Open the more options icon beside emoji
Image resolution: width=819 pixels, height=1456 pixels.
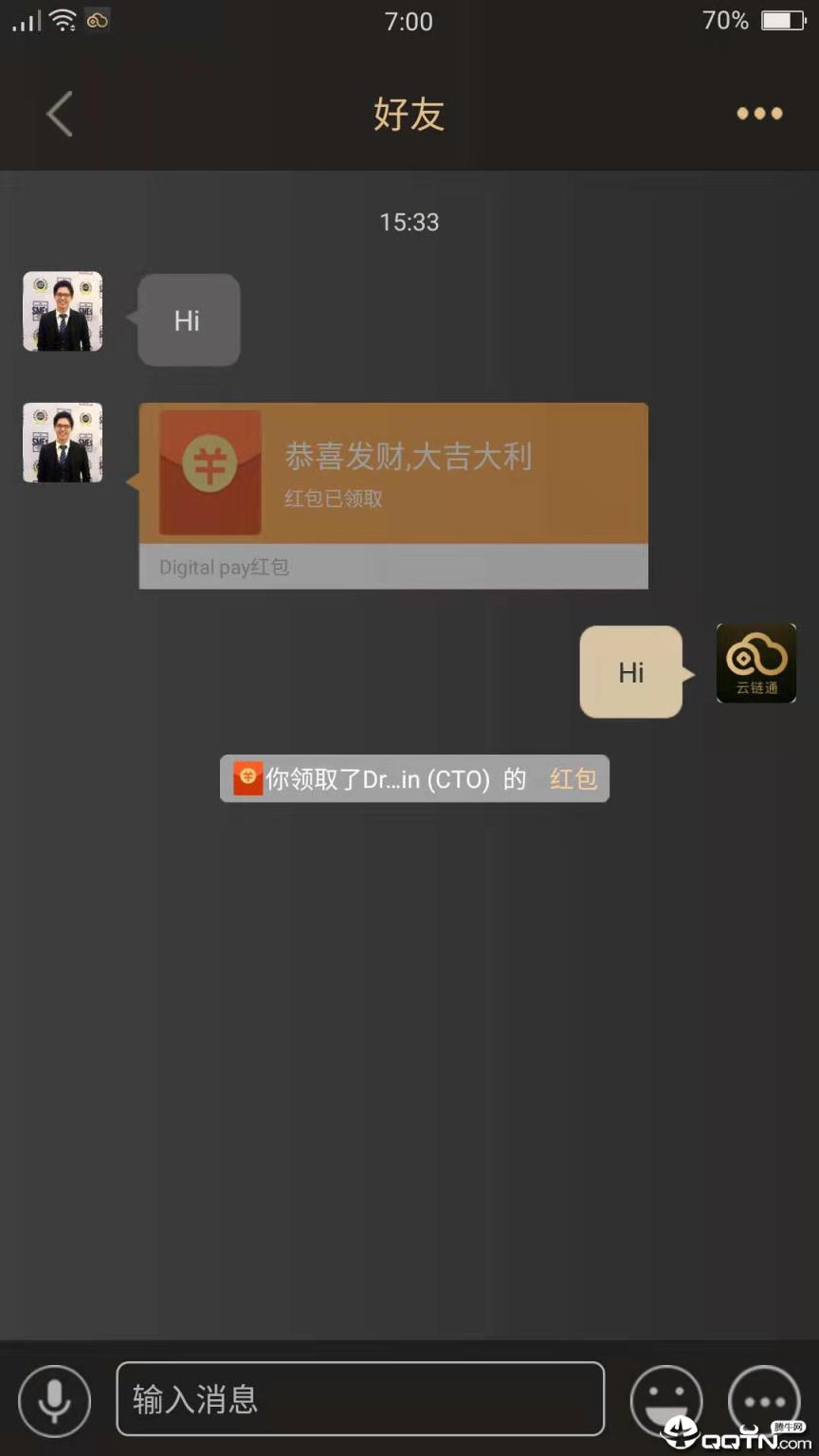[x=764, y=1400]
